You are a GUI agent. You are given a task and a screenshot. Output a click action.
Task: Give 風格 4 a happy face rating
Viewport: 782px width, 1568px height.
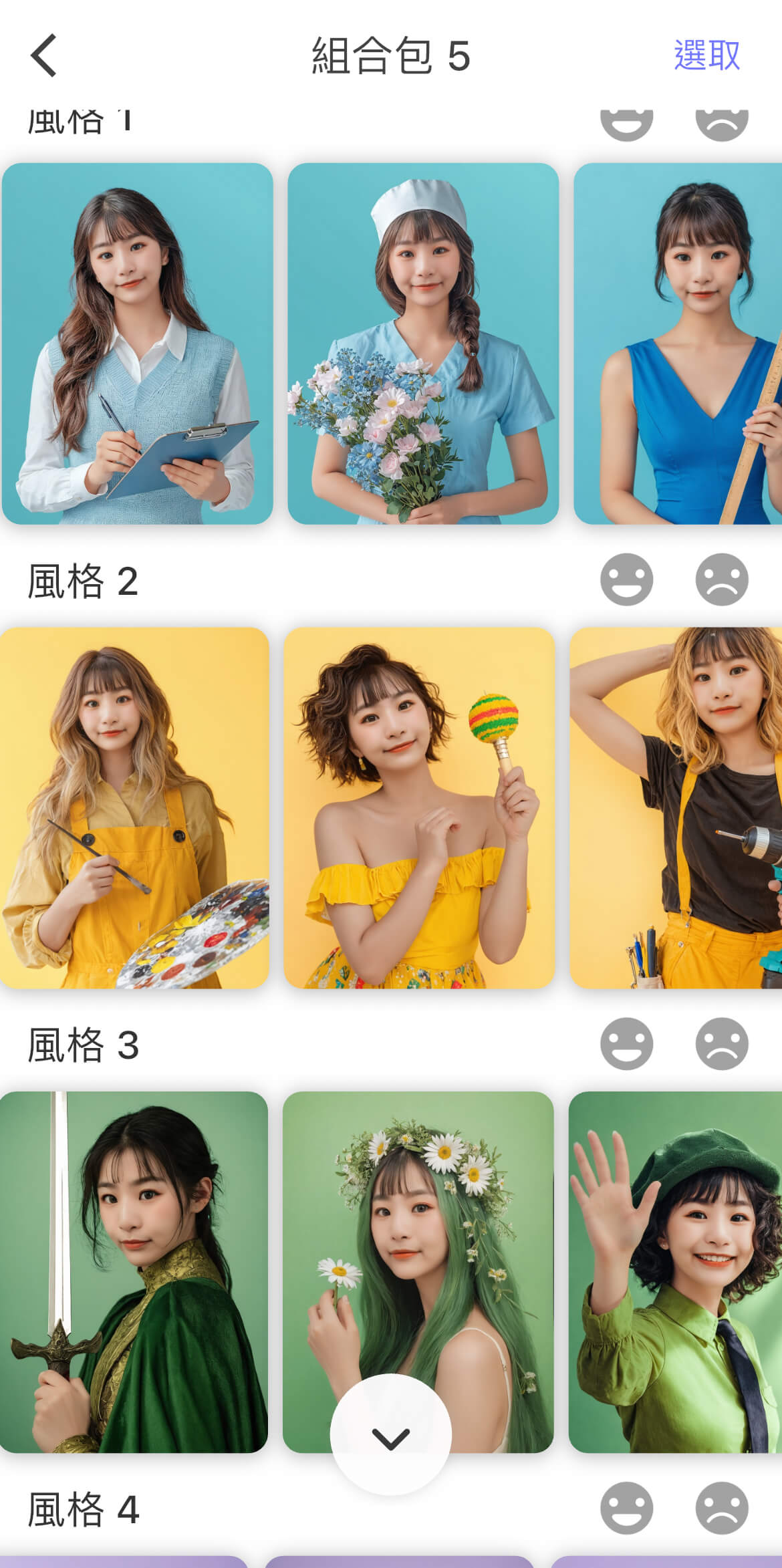pyautogui.click(x=626, y=1508)
